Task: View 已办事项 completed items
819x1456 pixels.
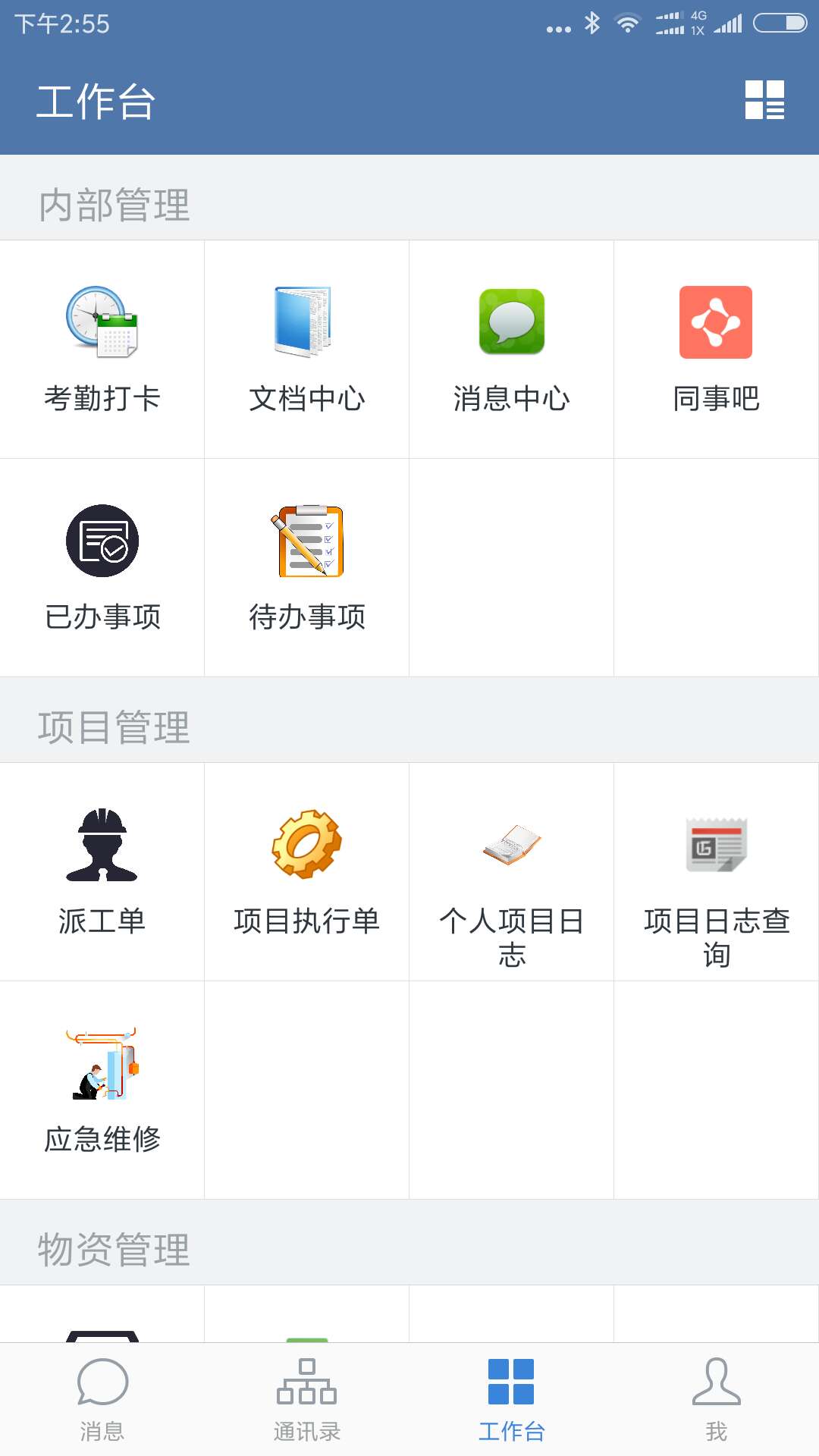Action: (102, 565)
